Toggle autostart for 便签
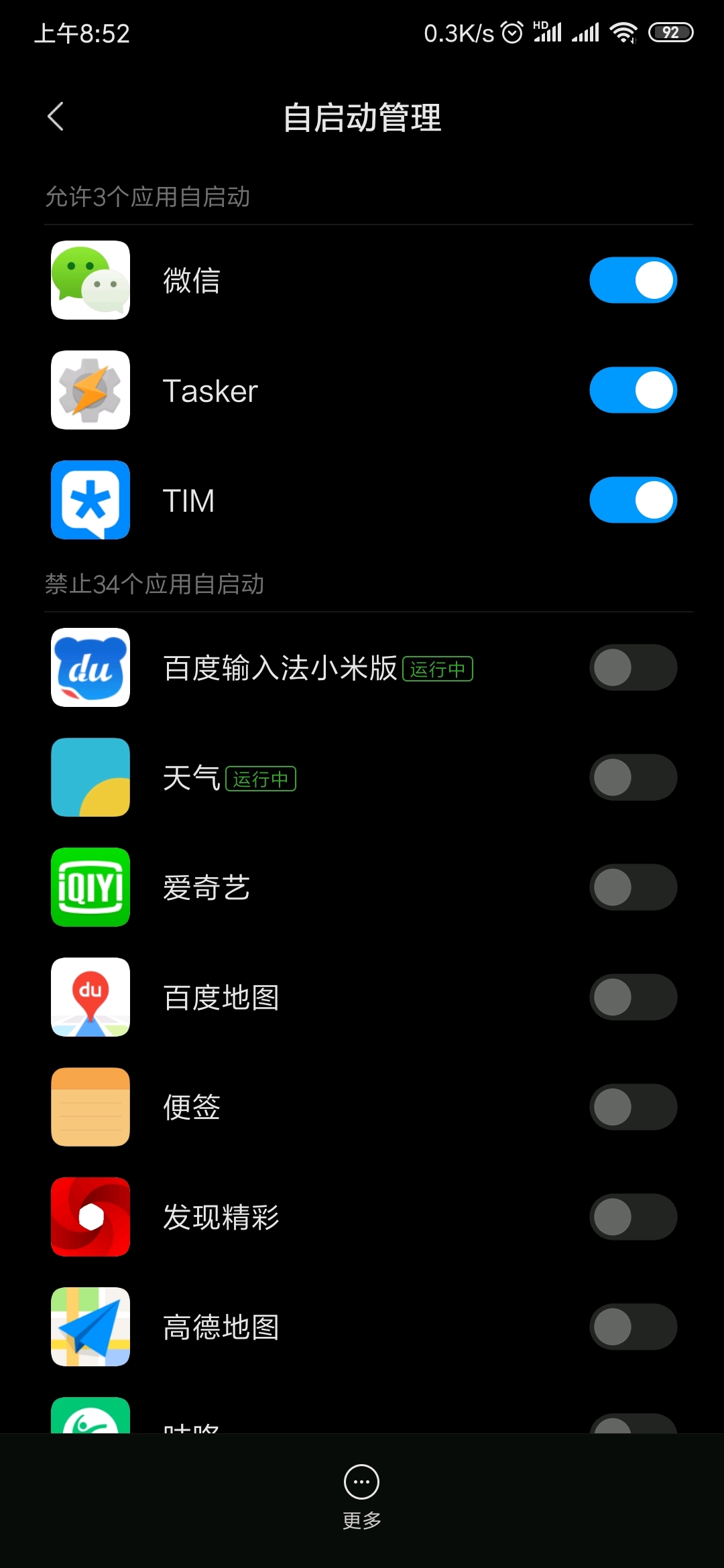The width and height of the screenshot is (724, 1568). coord(633,1107)
